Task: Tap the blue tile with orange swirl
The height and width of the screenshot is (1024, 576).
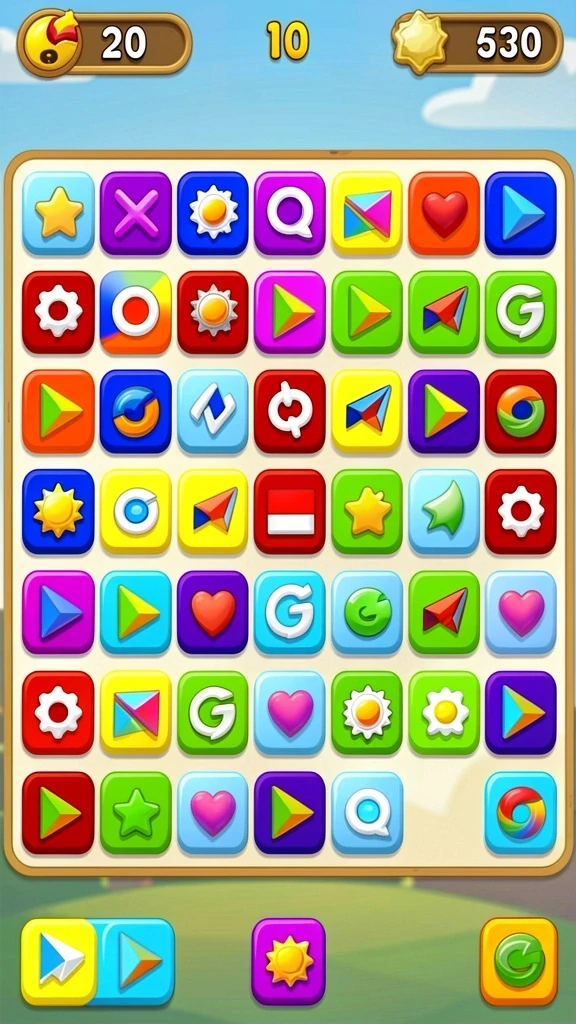Action: coord(136,412)
